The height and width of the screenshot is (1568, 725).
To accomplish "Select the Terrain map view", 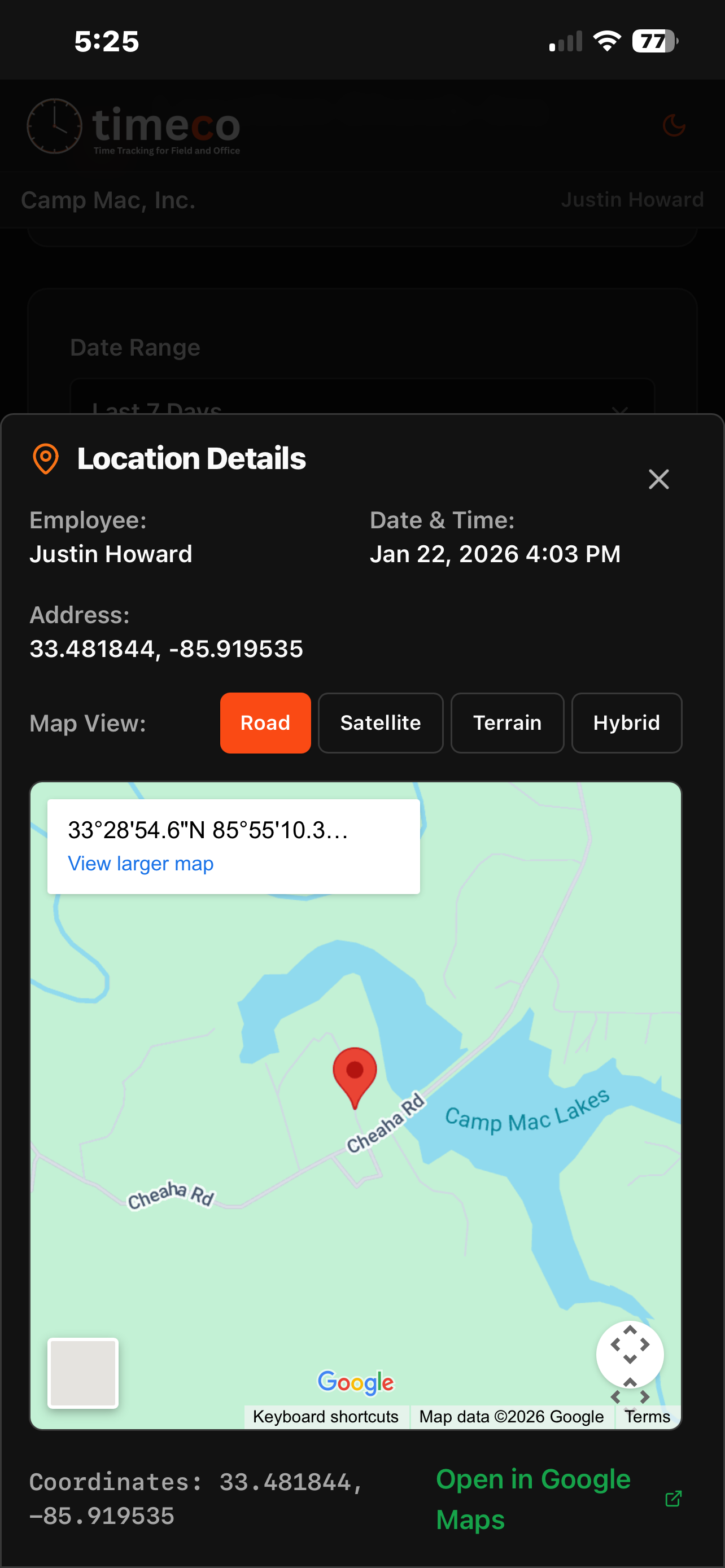I will [x=507, y=723].
